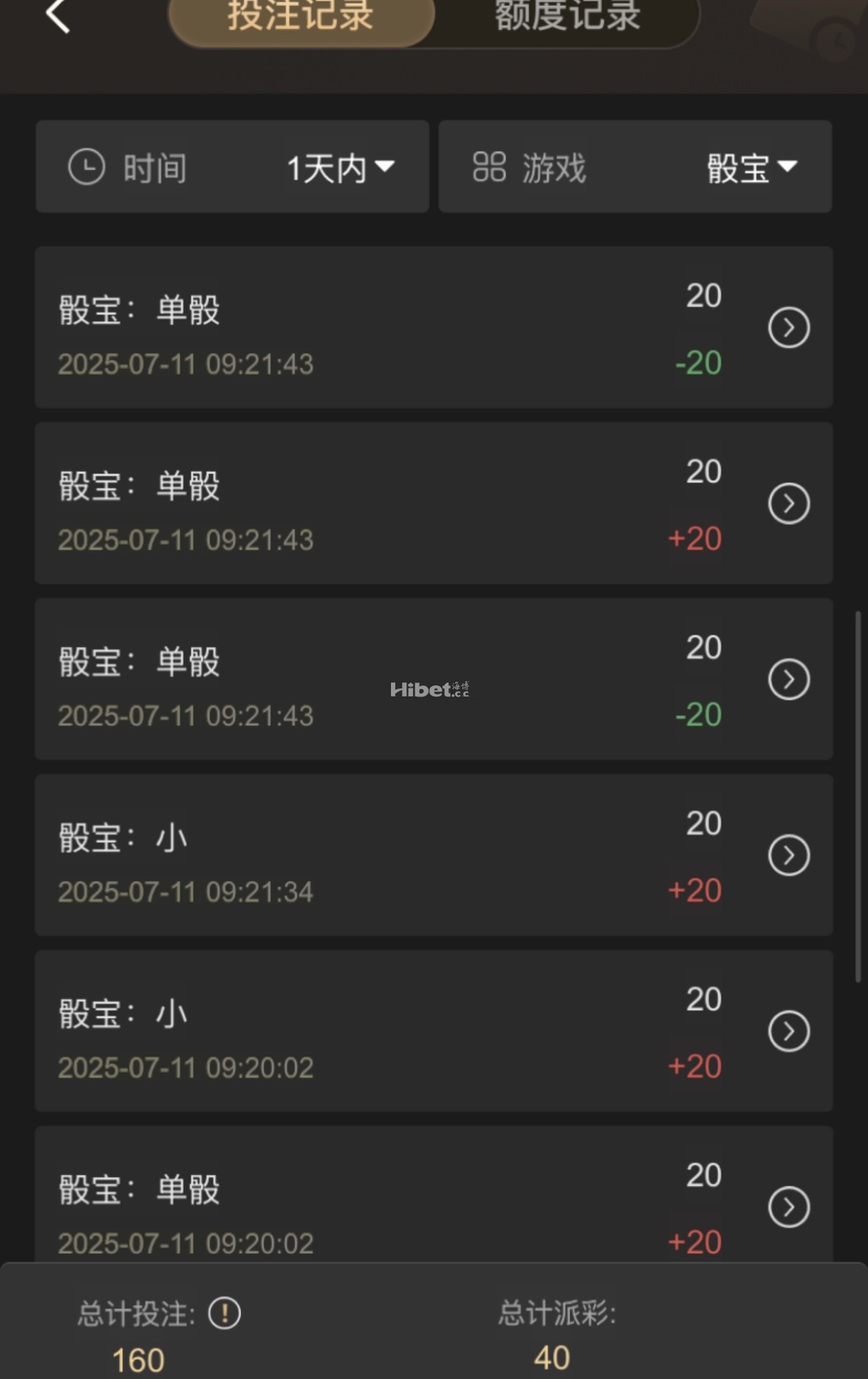Screen dimensions: 868x1379
Task: Switch to the 额度记录 tab
Action: click(x=567, y=18)
